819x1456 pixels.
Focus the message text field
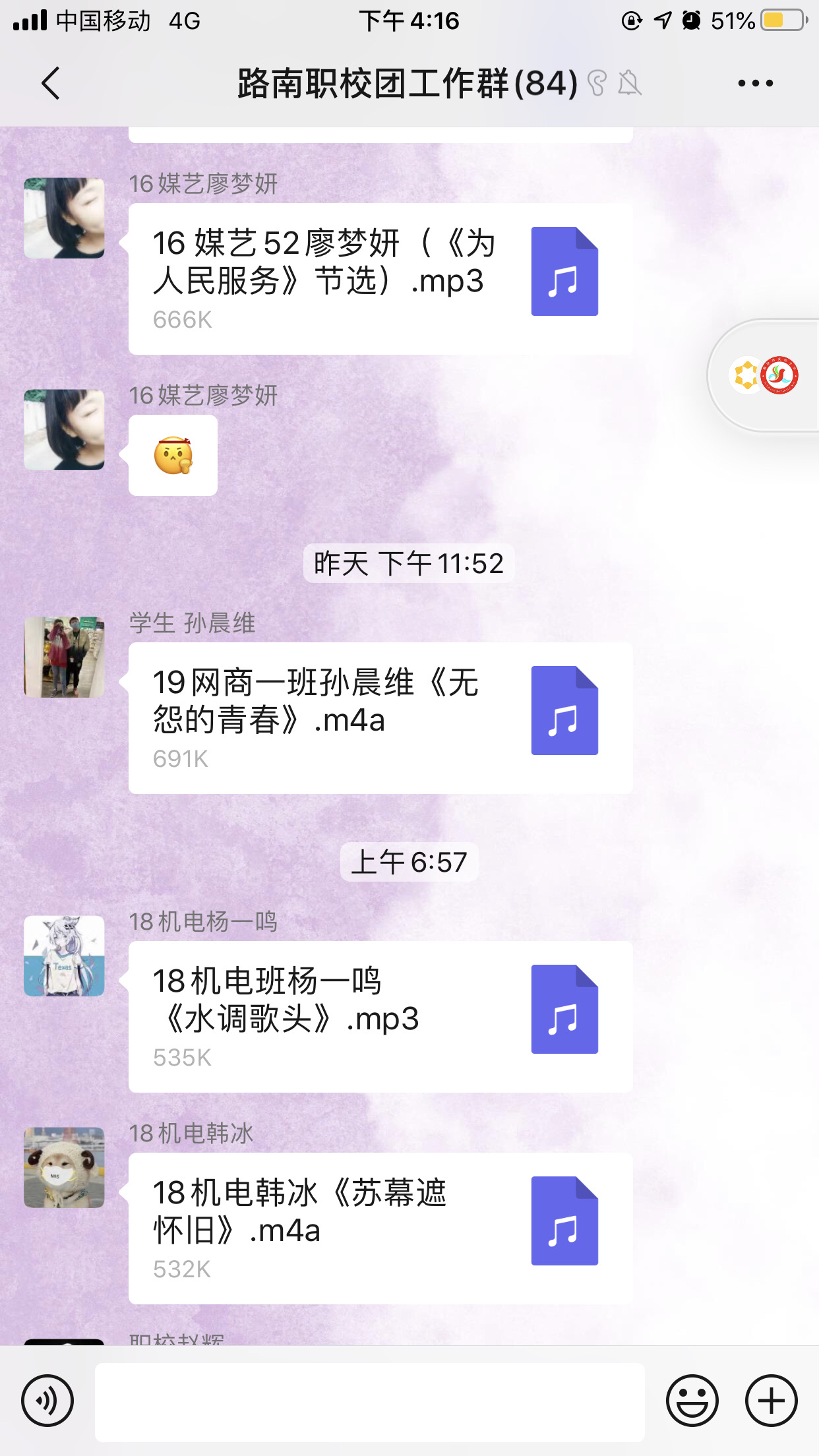[369, 1402]
